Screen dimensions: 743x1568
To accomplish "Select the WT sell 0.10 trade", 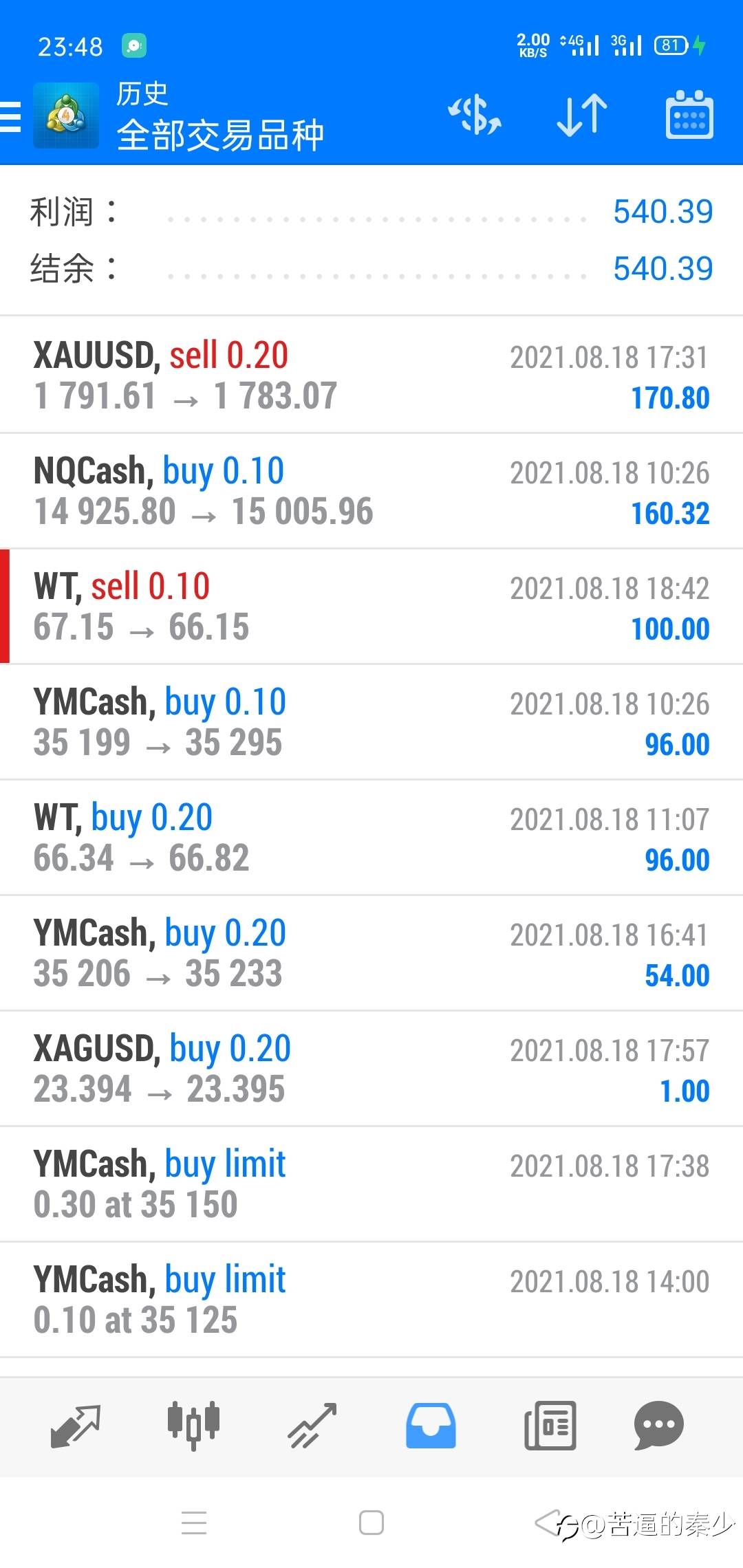I will pos(371,607).
